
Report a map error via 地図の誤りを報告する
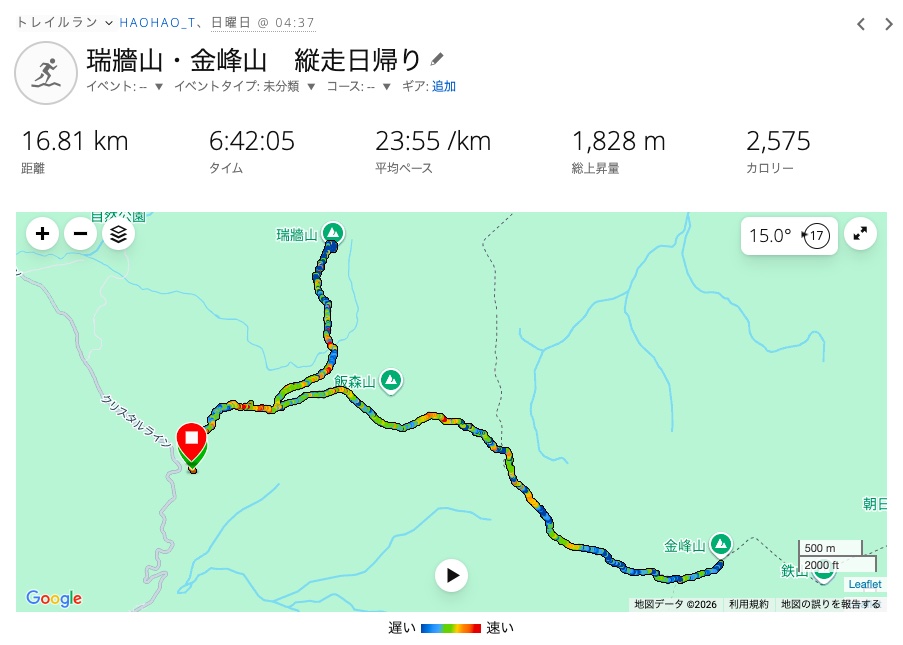(830, 604)
